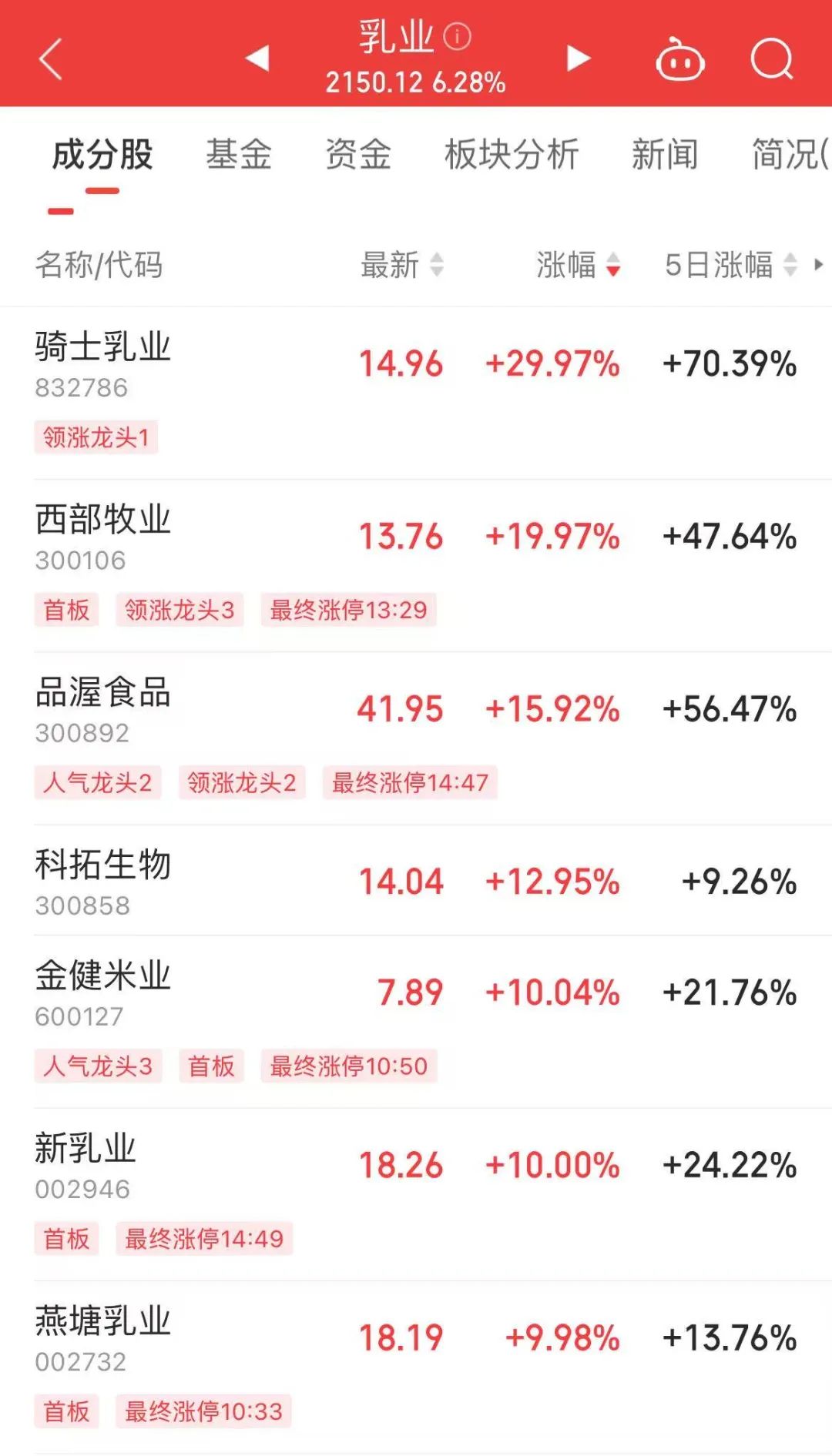The height and width of the screenshot is (1456, 832).
Task: Toggle sorting by 涨幅 column
Action: (579, 265)
